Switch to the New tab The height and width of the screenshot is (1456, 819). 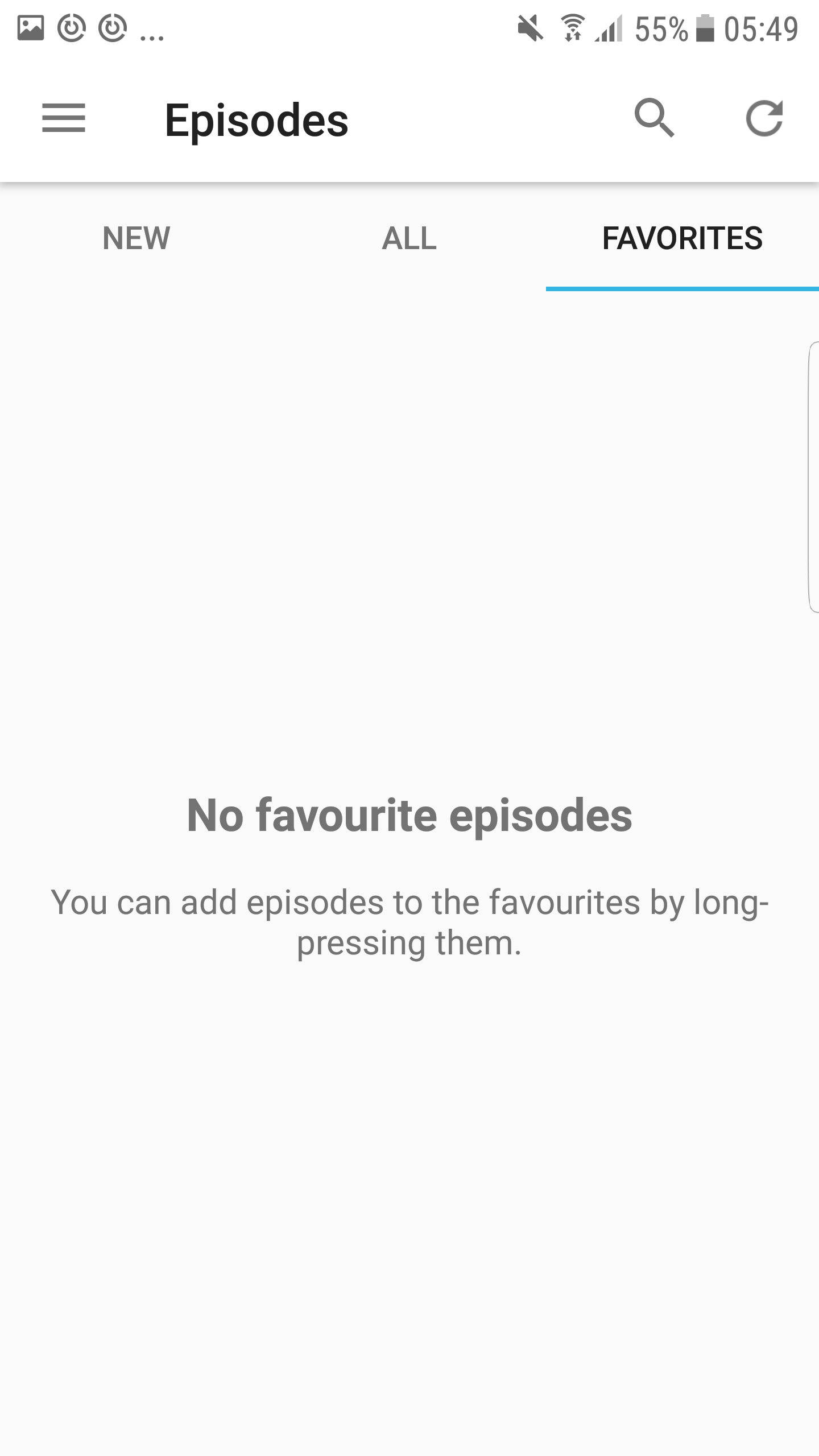(136, 238)
